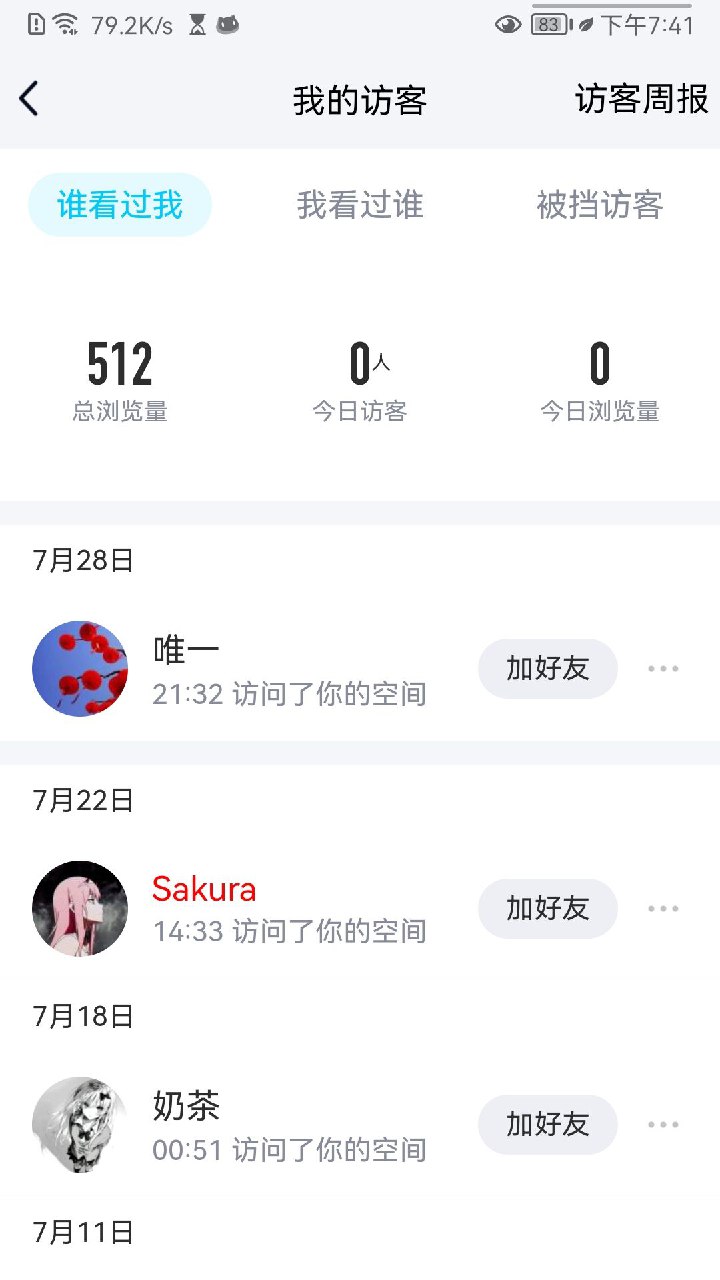Open the more options menu beside 奶茶
Screen dimensions: 720x1280
(x=664, y=1124)
